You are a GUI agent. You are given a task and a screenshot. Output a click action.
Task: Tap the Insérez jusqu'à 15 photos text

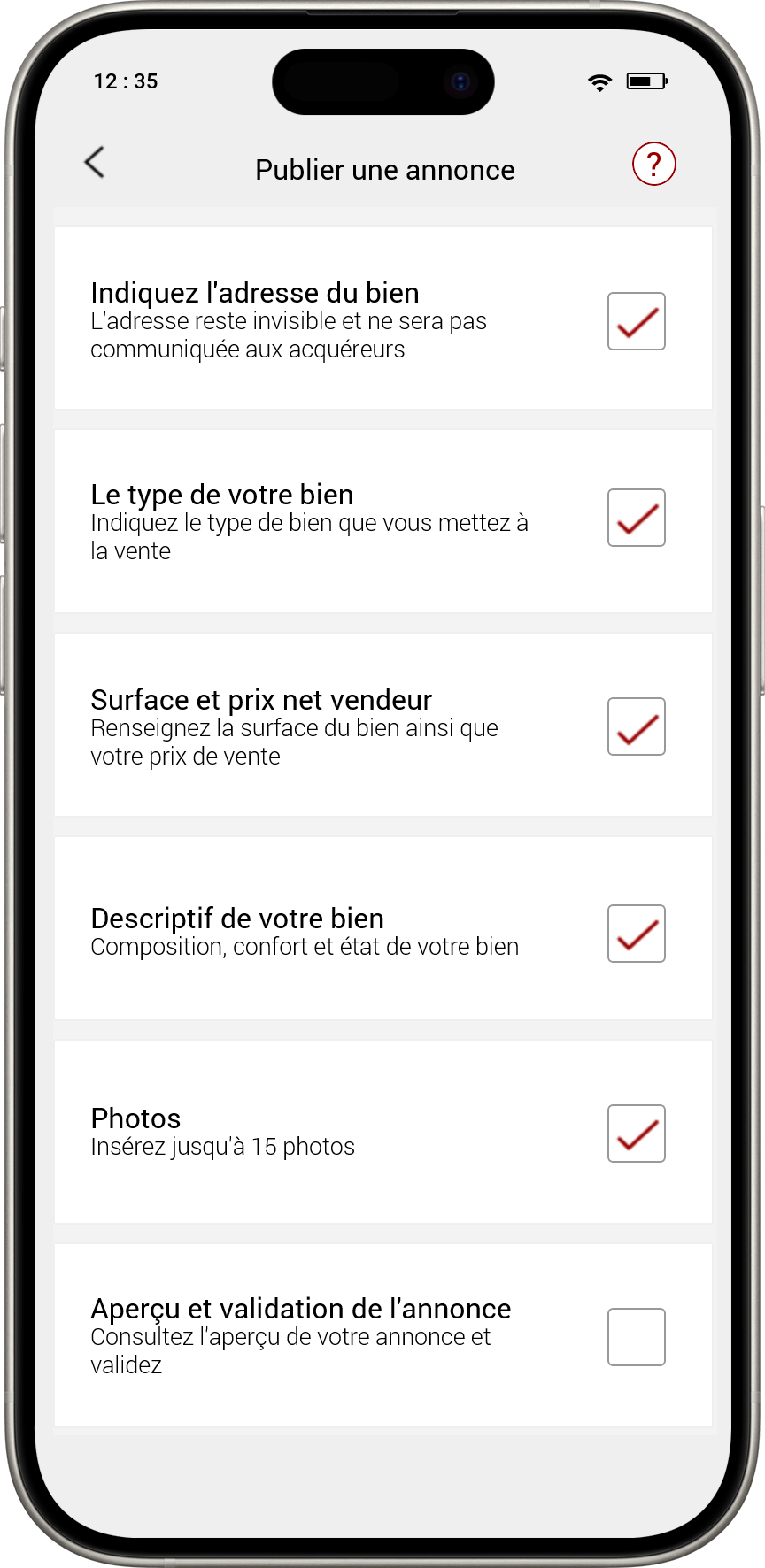tap(221, 1146)
